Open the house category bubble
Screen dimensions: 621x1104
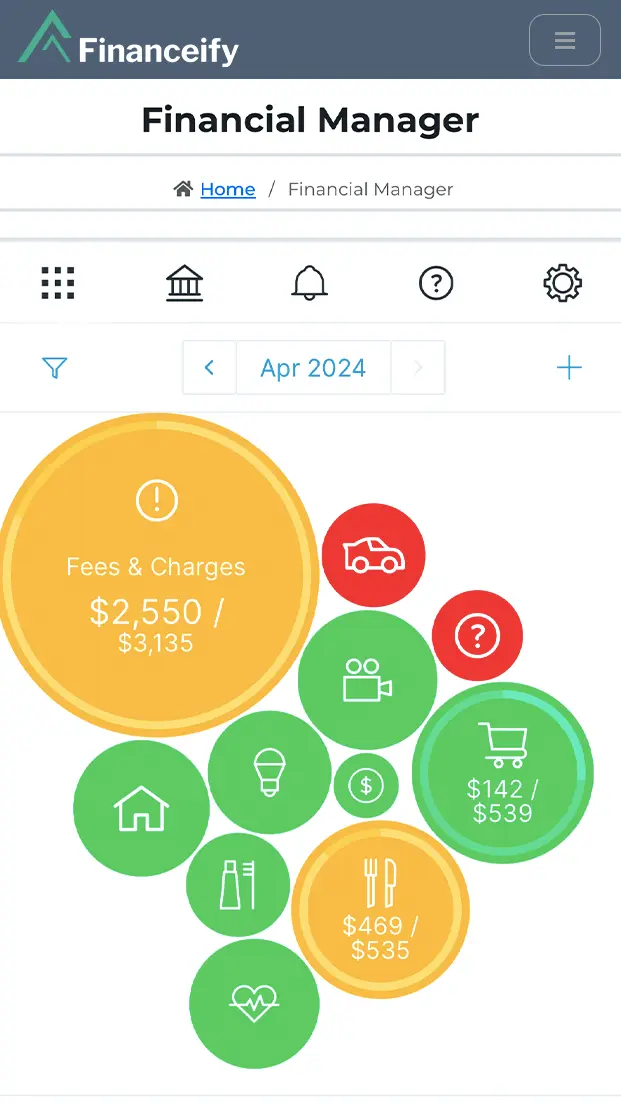point(141,807)
